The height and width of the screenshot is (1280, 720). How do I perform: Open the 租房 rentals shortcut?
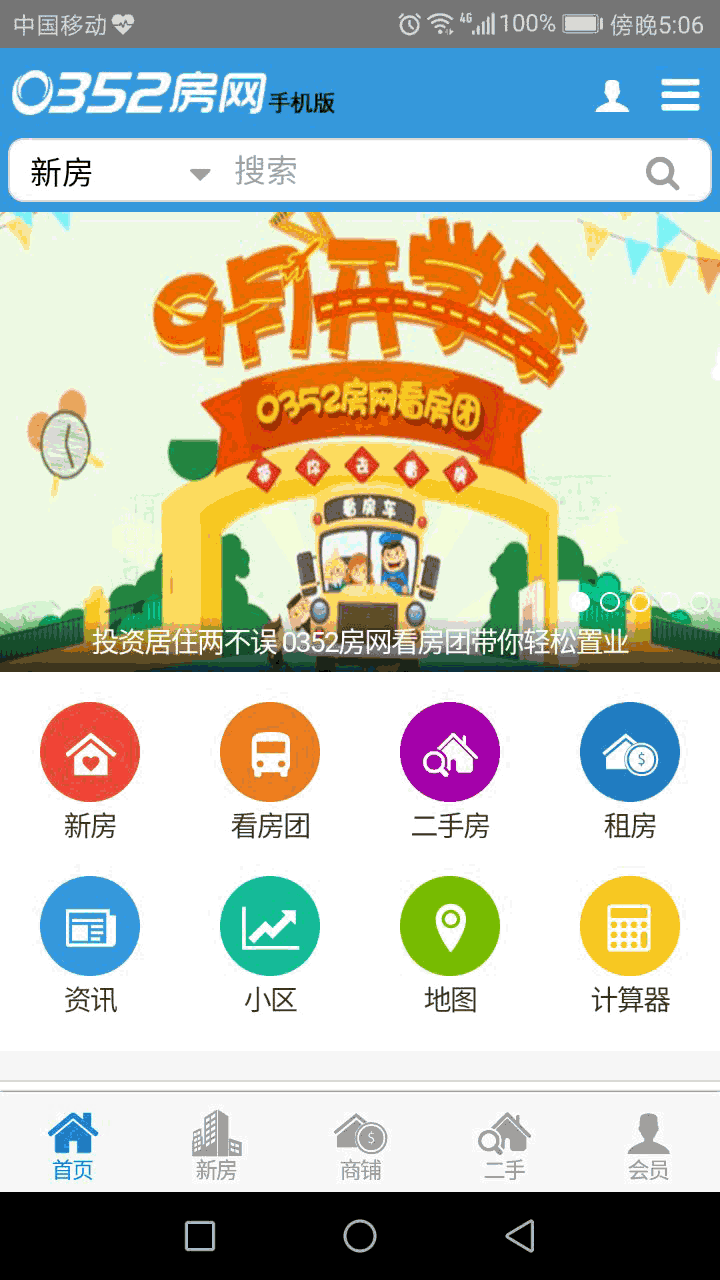(630, 770)
